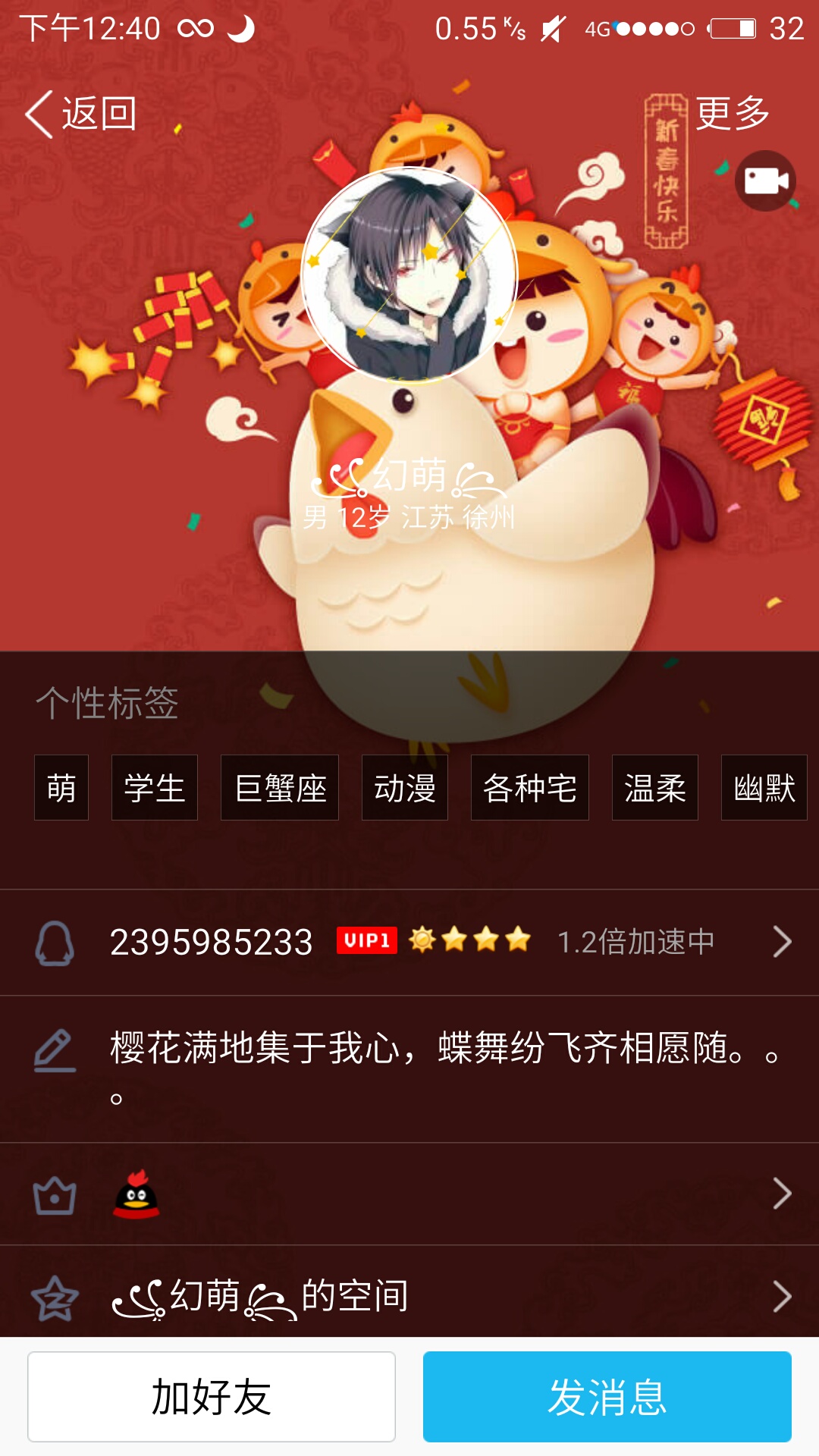Select the 动漫 tag
The height and width of the screenshot is (1456, 819).
point(405,788)
